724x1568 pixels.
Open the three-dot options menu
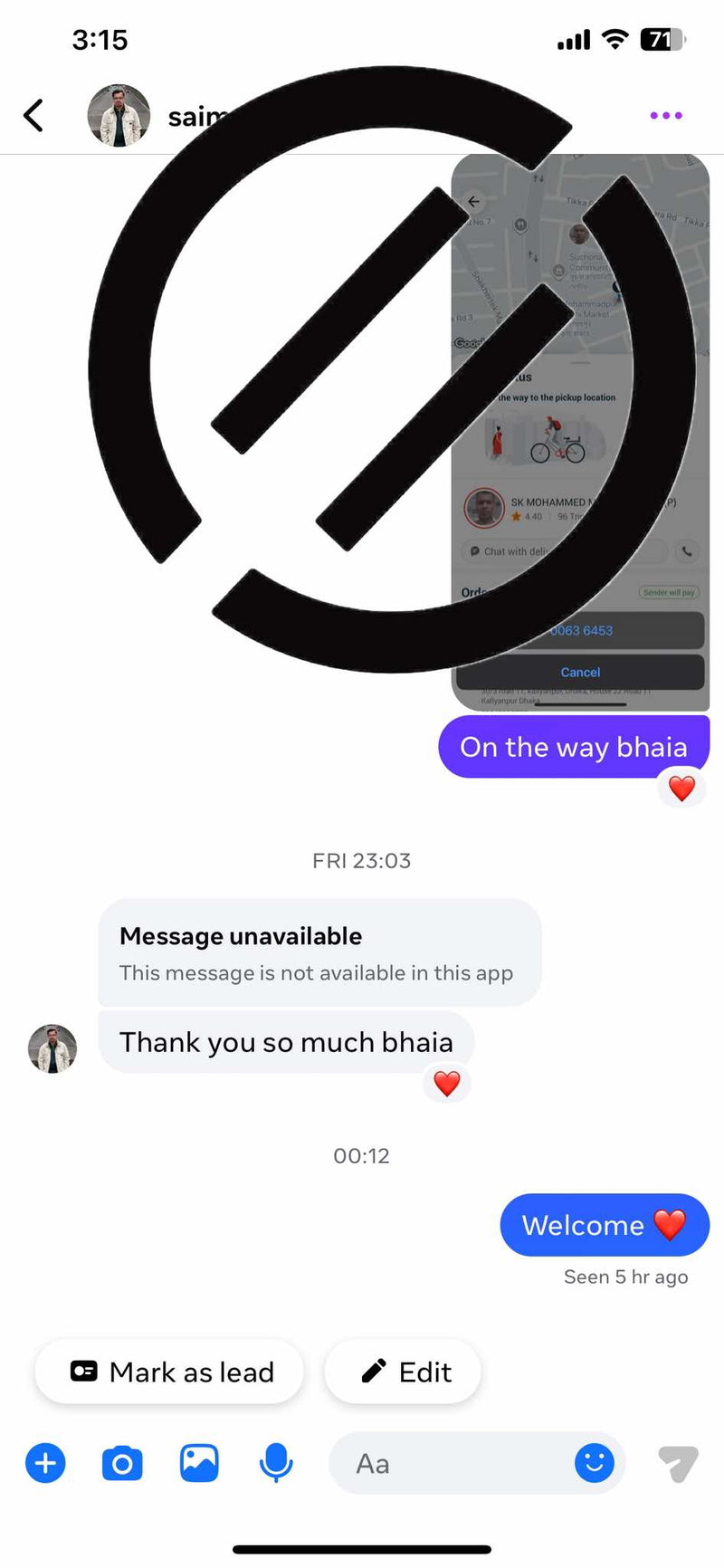(x=665, y=115)
